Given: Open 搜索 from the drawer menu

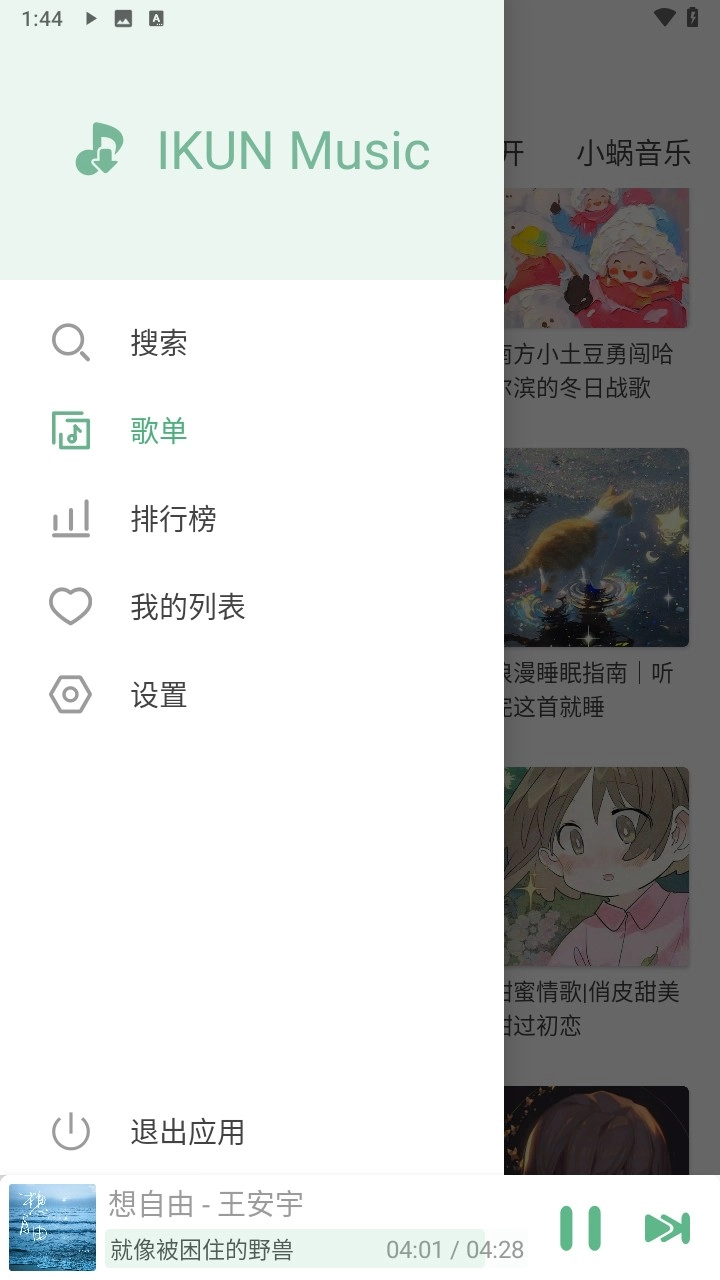Looking at the screenshot, I should 158,343.
